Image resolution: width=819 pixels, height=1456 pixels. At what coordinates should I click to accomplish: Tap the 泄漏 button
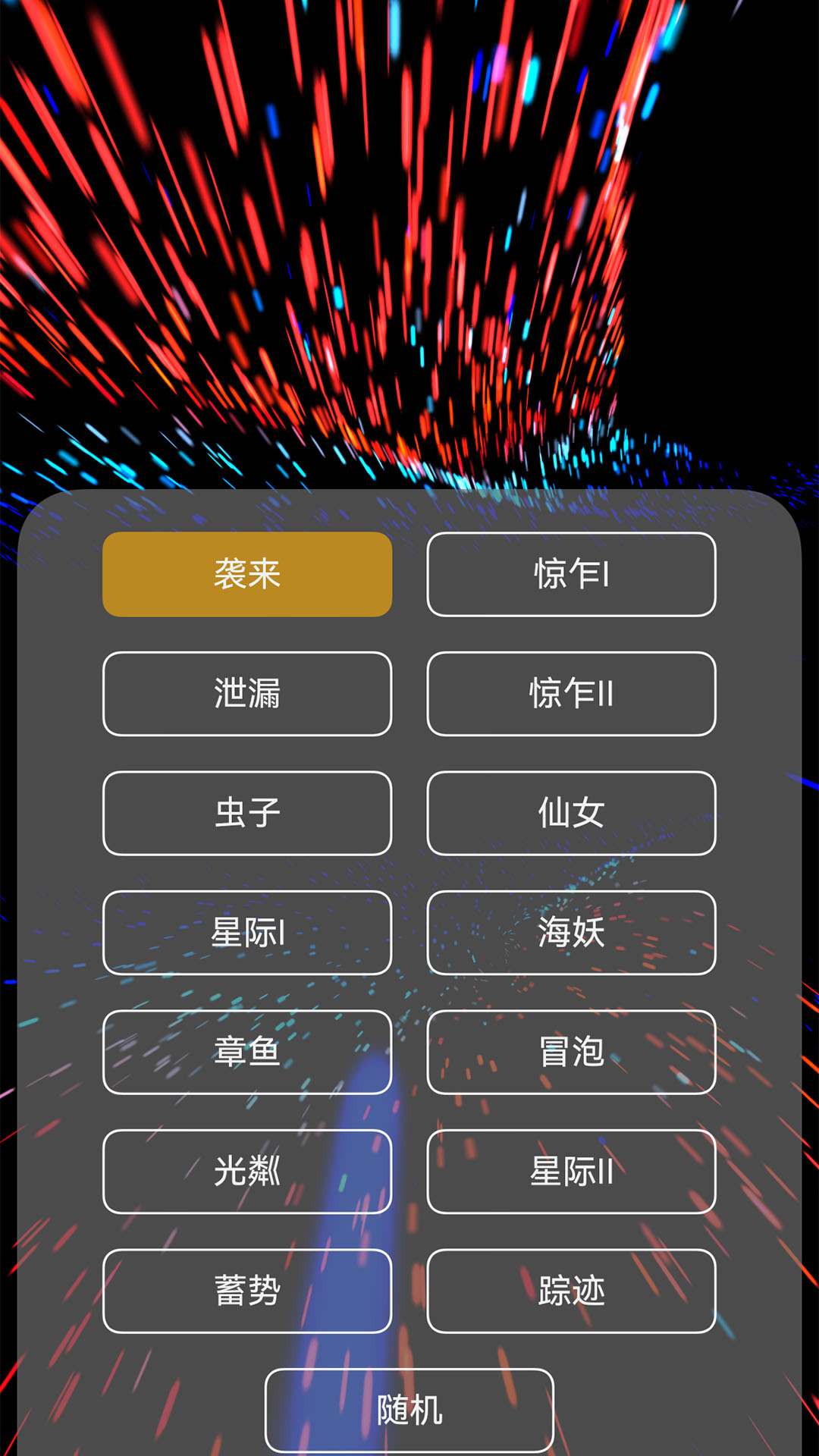[247, 693]
